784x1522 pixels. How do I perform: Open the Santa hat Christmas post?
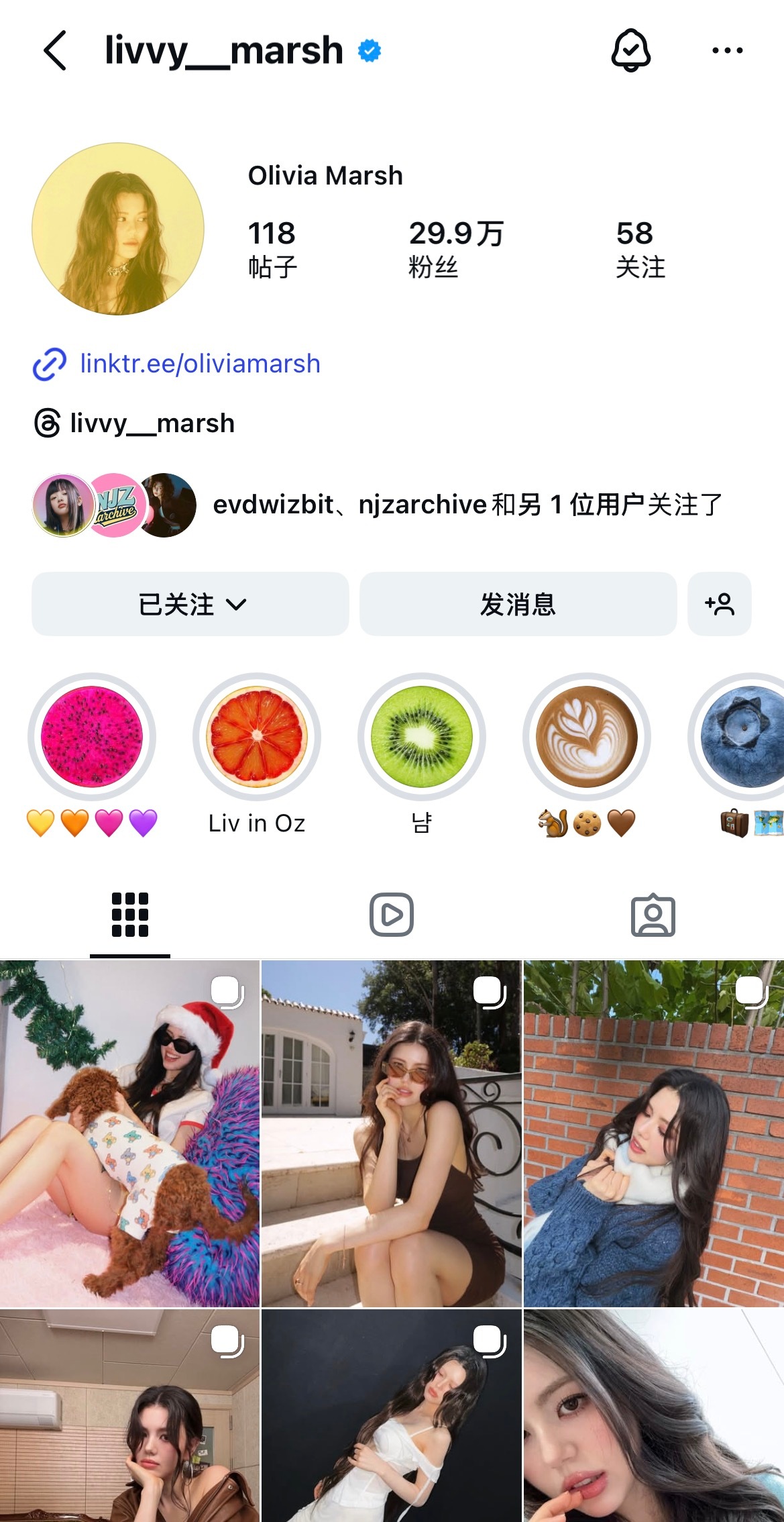pos(130,1134)
